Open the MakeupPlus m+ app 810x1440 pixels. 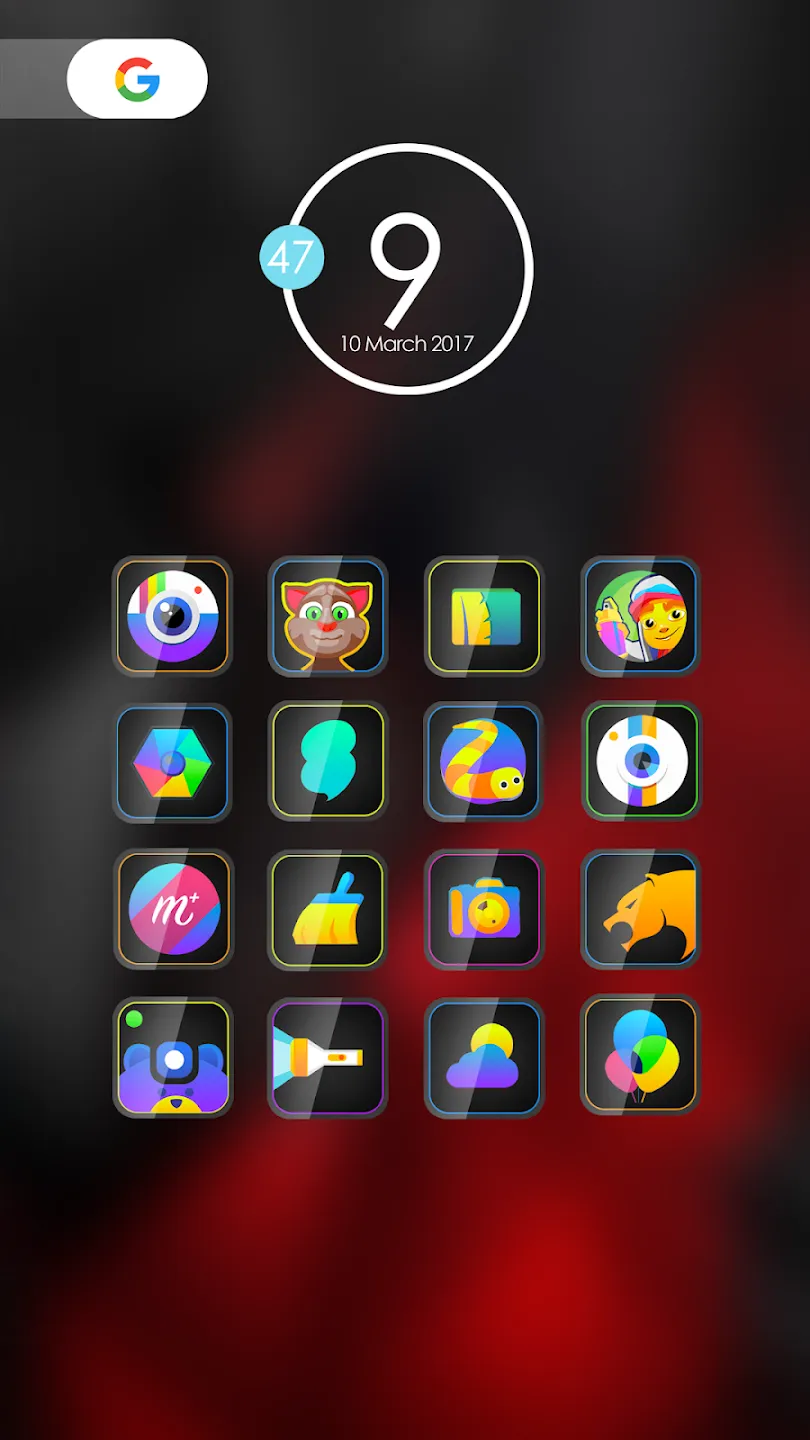point(172,910)
